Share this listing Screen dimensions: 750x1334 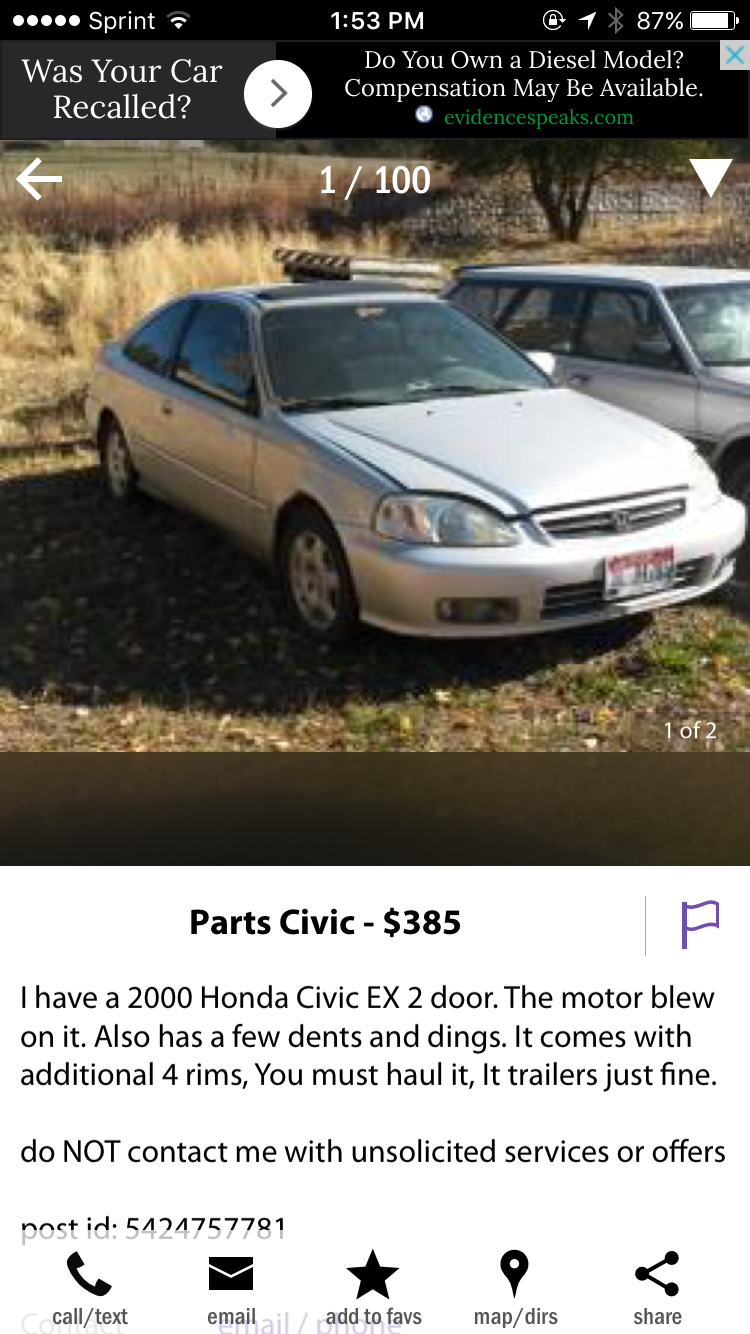click(657, 1290)
